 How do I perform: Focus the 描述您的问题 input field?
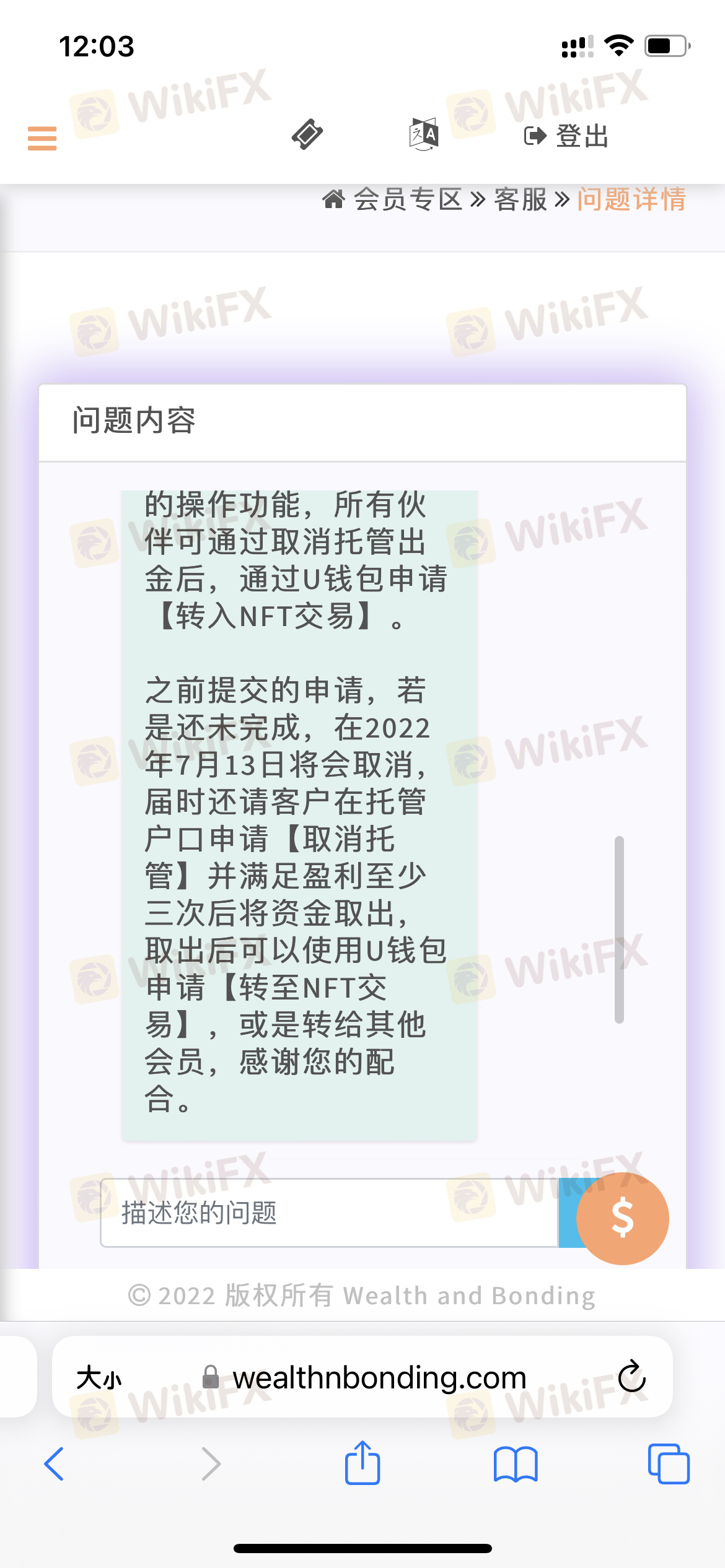point(328,1213)
